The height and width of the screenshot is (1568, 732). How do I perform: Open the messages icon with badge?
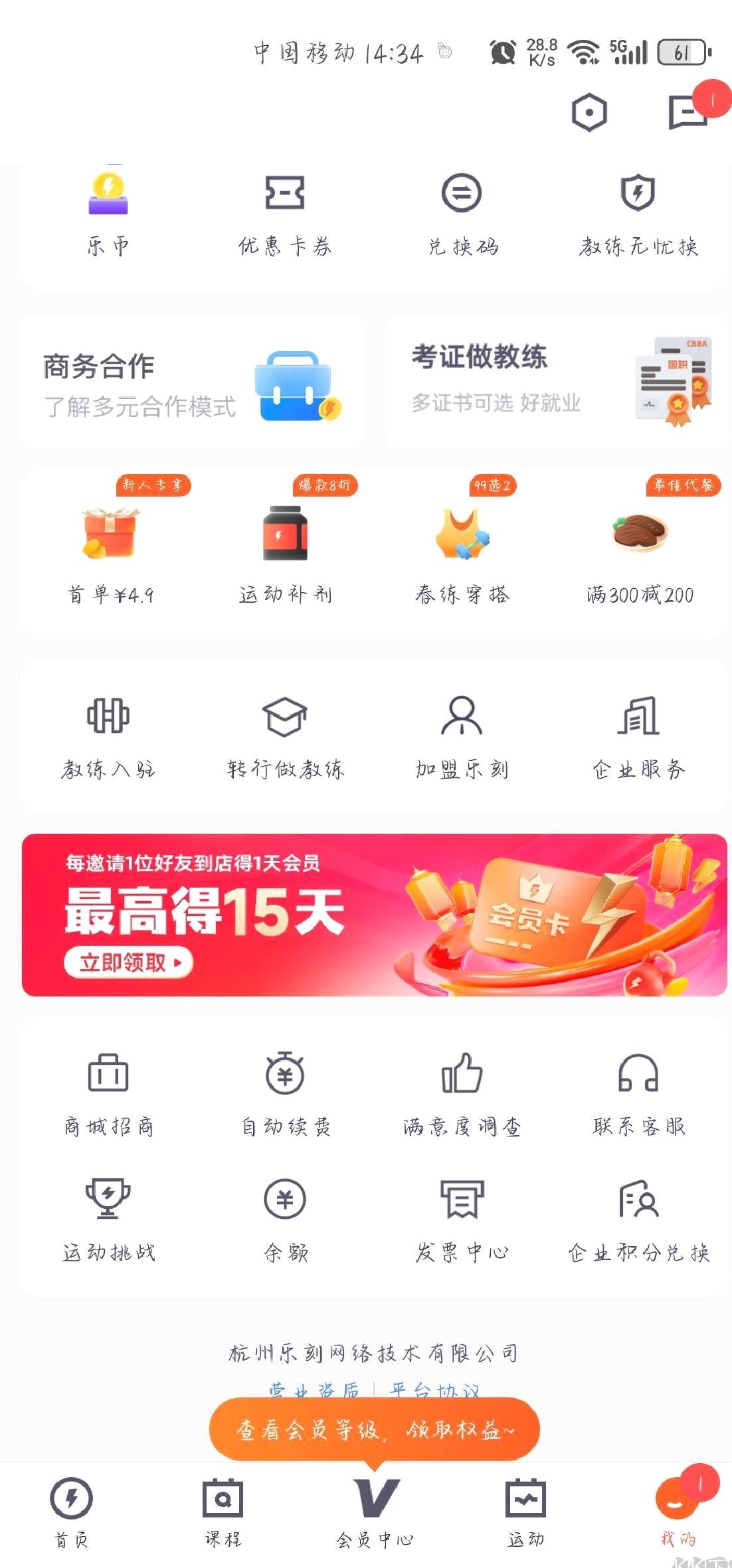[687, 112]
